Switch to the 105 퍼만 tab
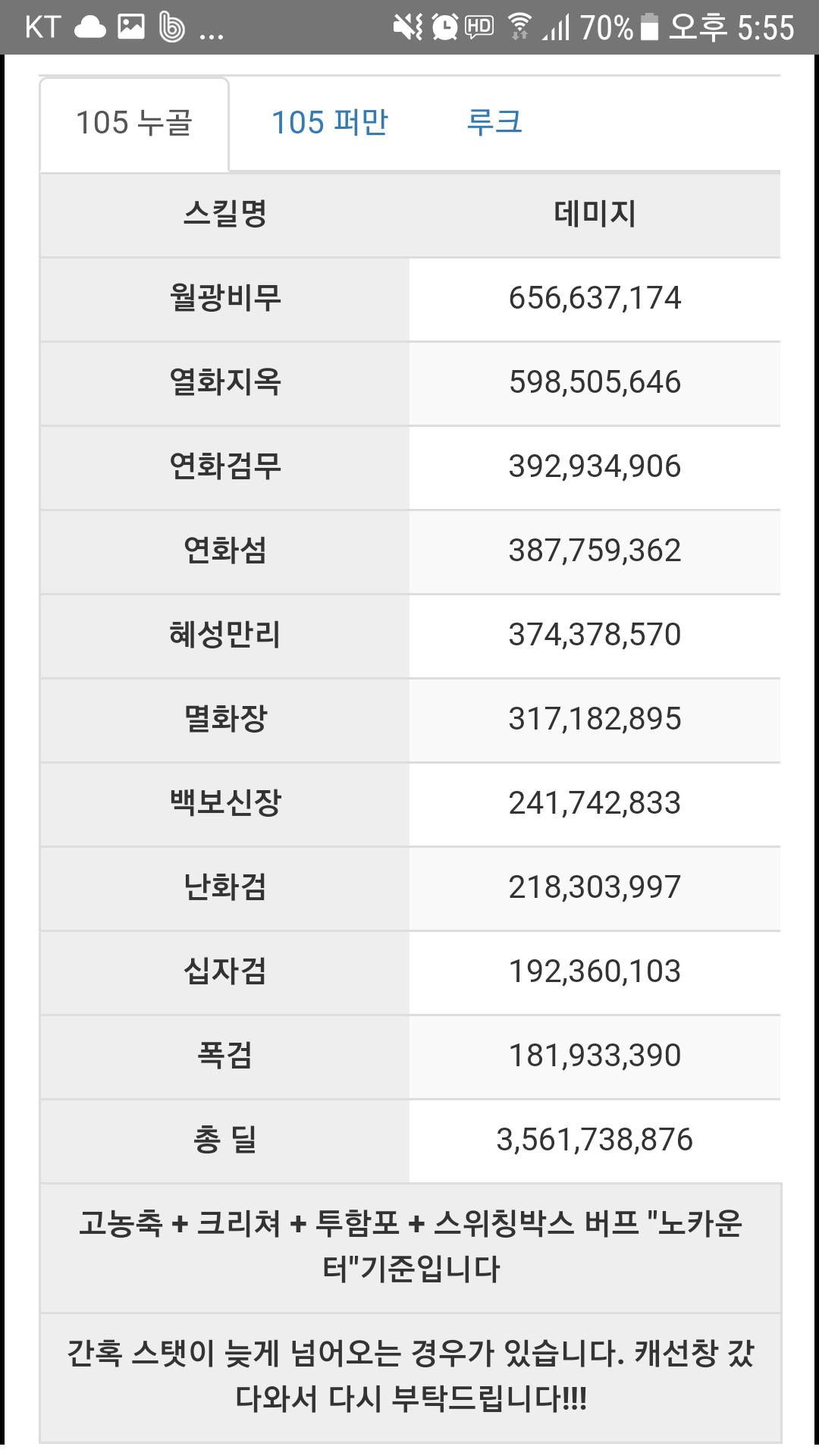 pos(329,123)
